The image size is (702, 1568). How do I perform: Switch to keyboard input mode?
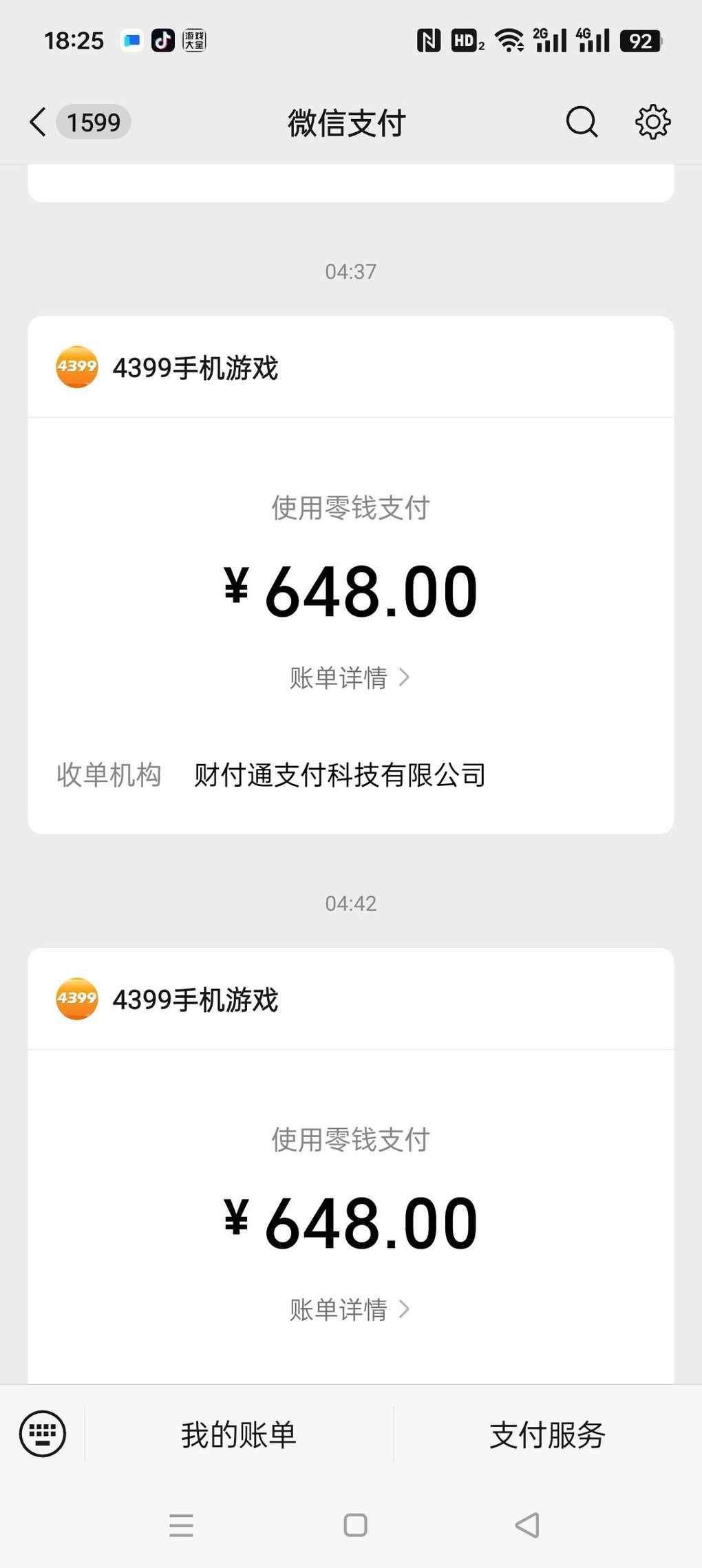point(43,1434)
